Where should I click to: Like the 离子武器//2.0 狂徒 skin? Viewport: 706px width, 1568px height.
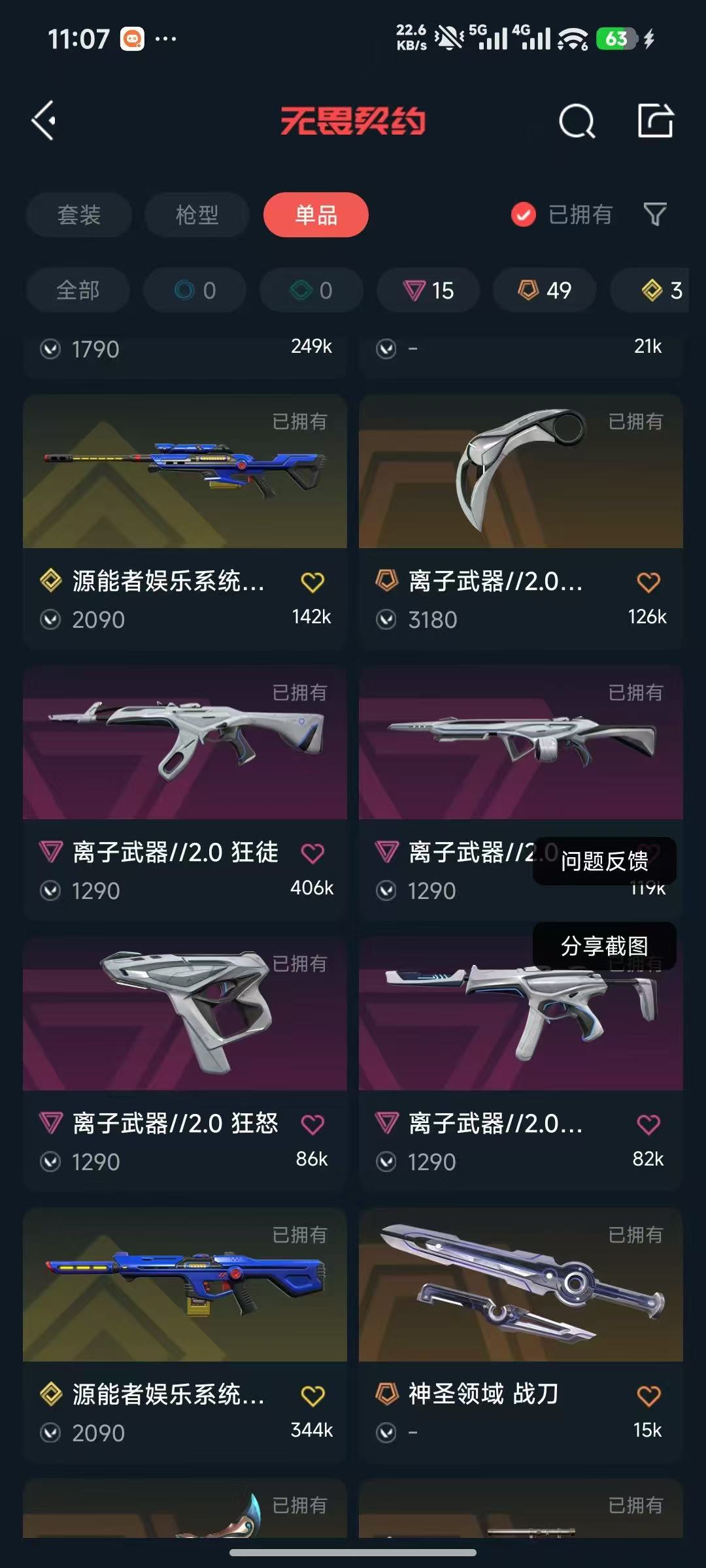point(312,853)
